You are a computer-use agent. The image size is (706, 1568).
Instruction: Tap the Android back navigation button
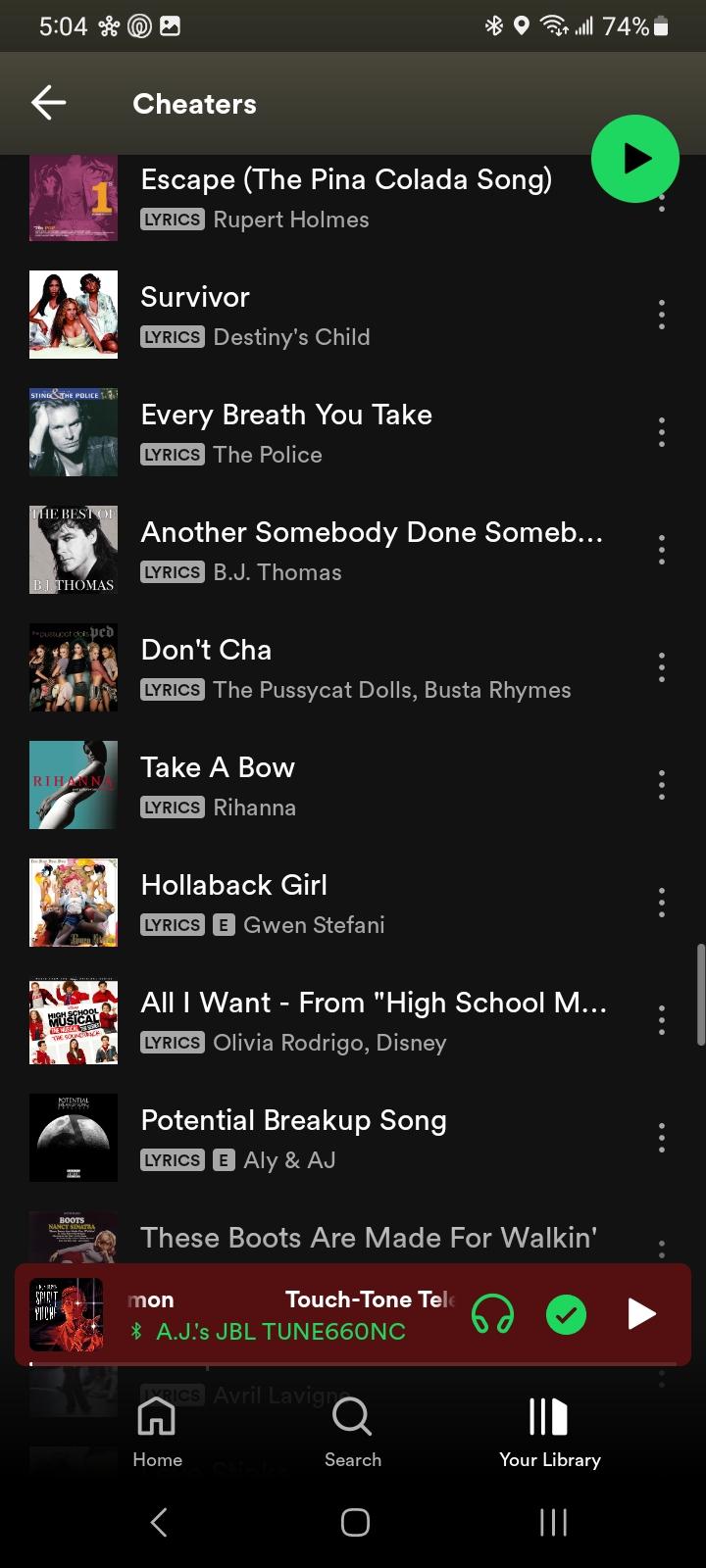160,1522
